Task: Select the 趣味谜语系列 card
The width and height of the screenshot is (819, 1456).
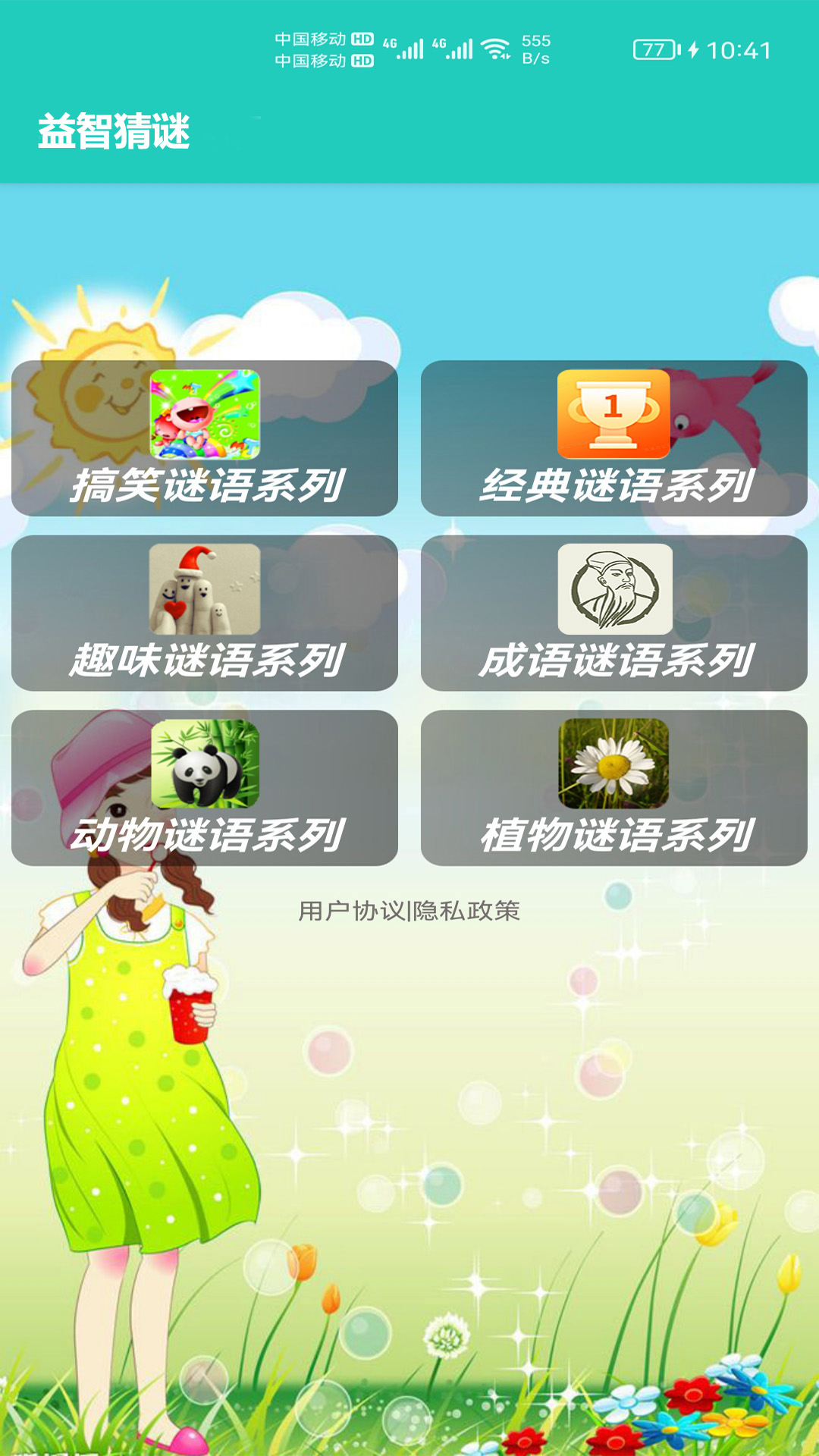Action: [206, 660]
